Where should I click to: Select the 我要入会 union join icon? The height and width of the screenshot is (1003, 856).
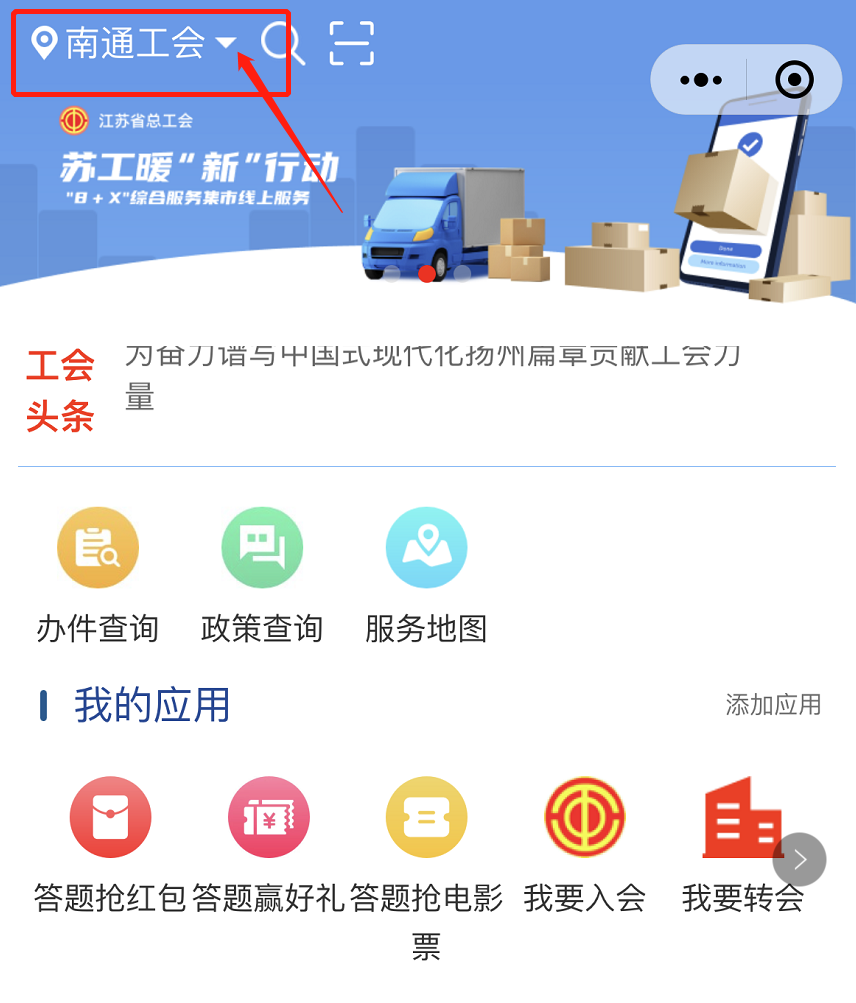(585, 817)
